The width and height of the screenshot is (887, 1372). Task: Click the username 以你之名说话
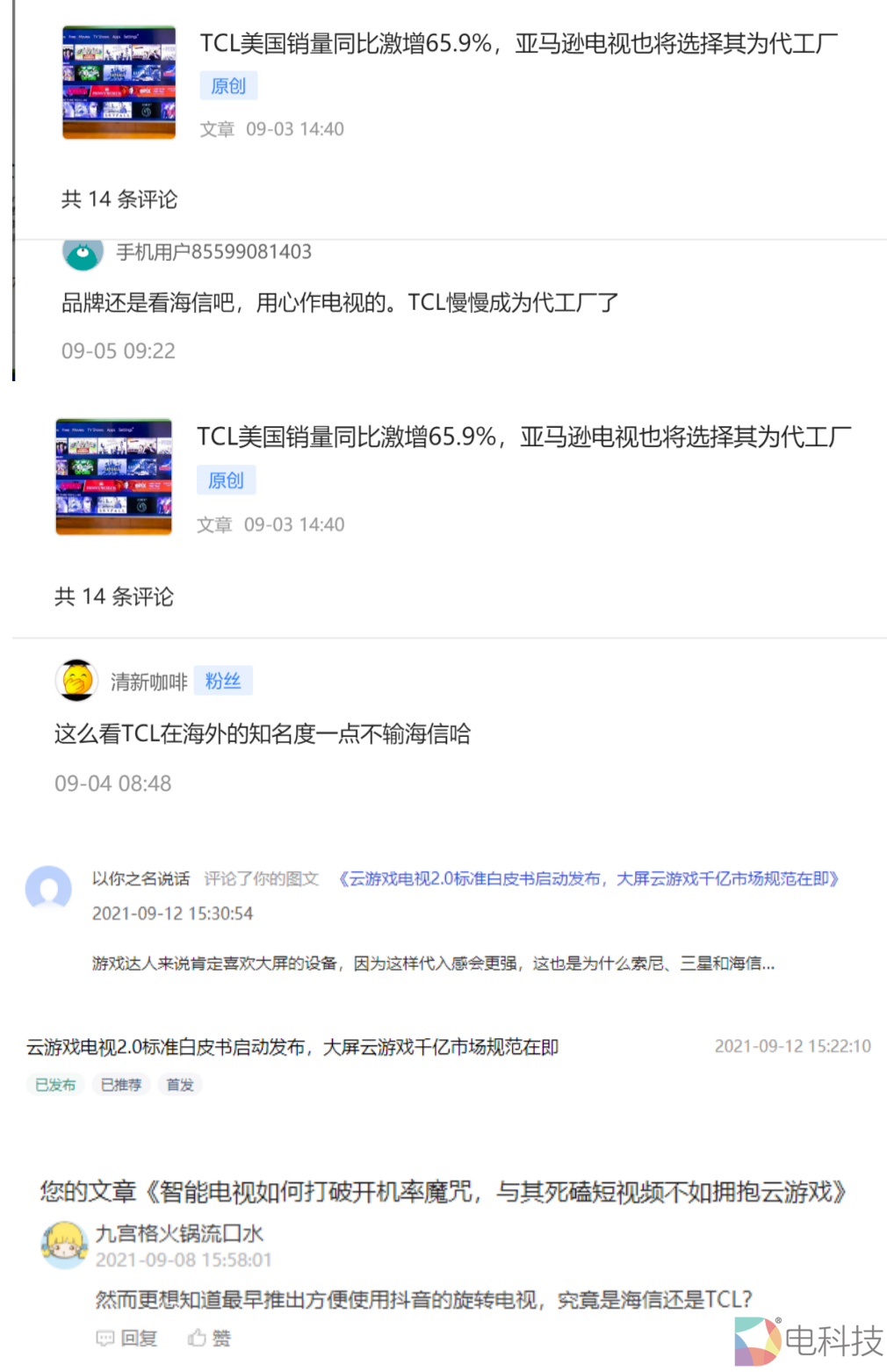point(141,878)
